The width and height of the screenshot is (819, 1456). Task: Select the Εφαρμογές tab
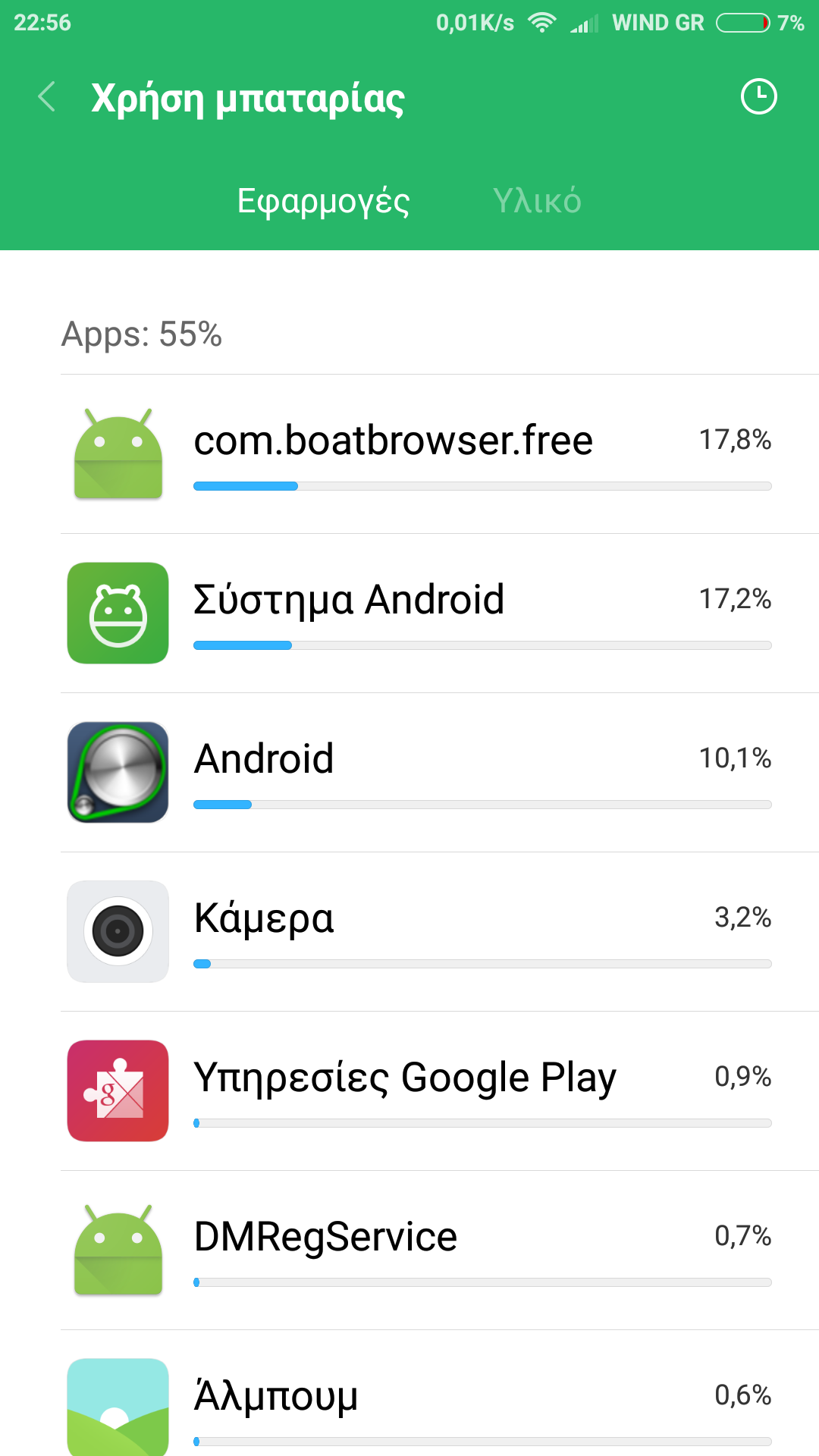pos(323,201)
